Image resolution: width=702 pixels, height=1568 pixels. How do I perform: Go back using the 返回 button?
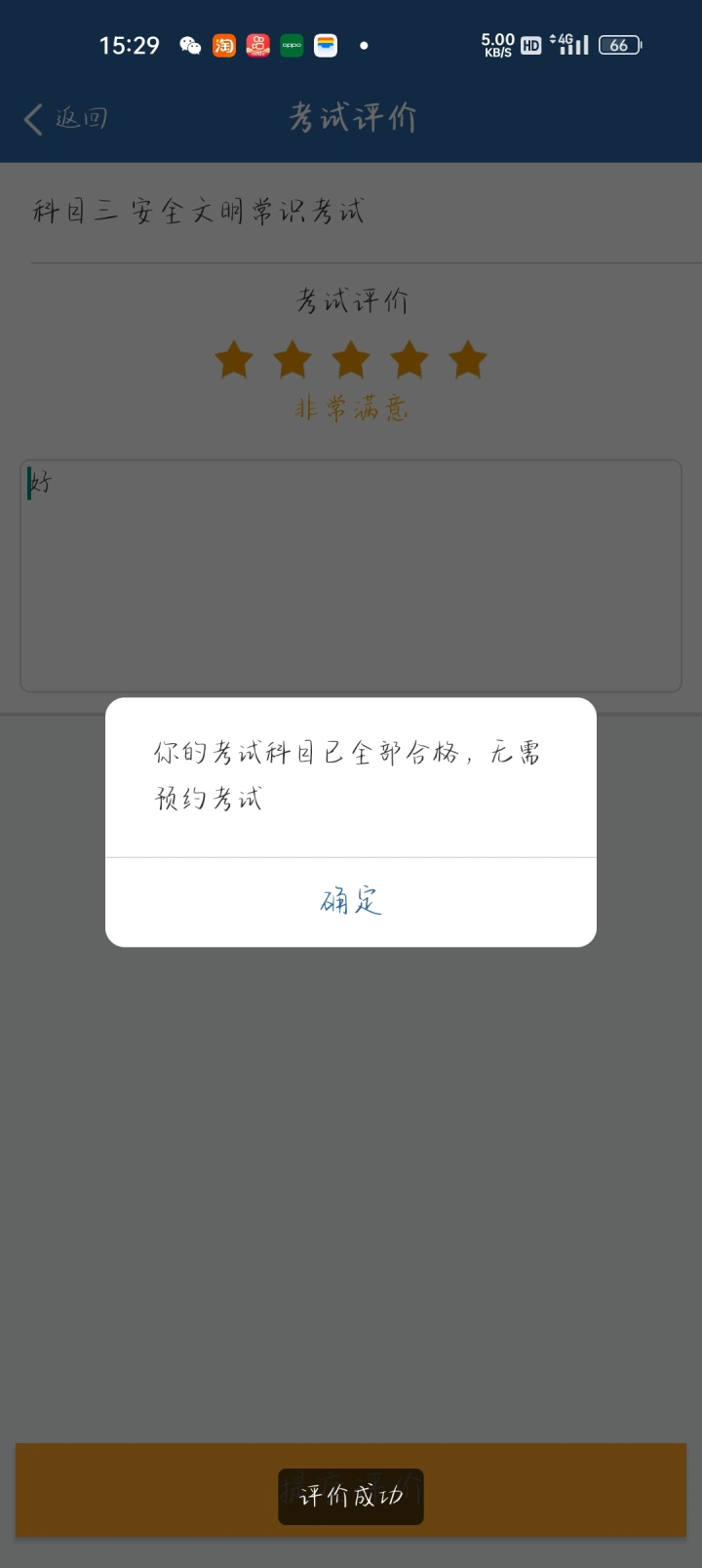tap(65, 118)
